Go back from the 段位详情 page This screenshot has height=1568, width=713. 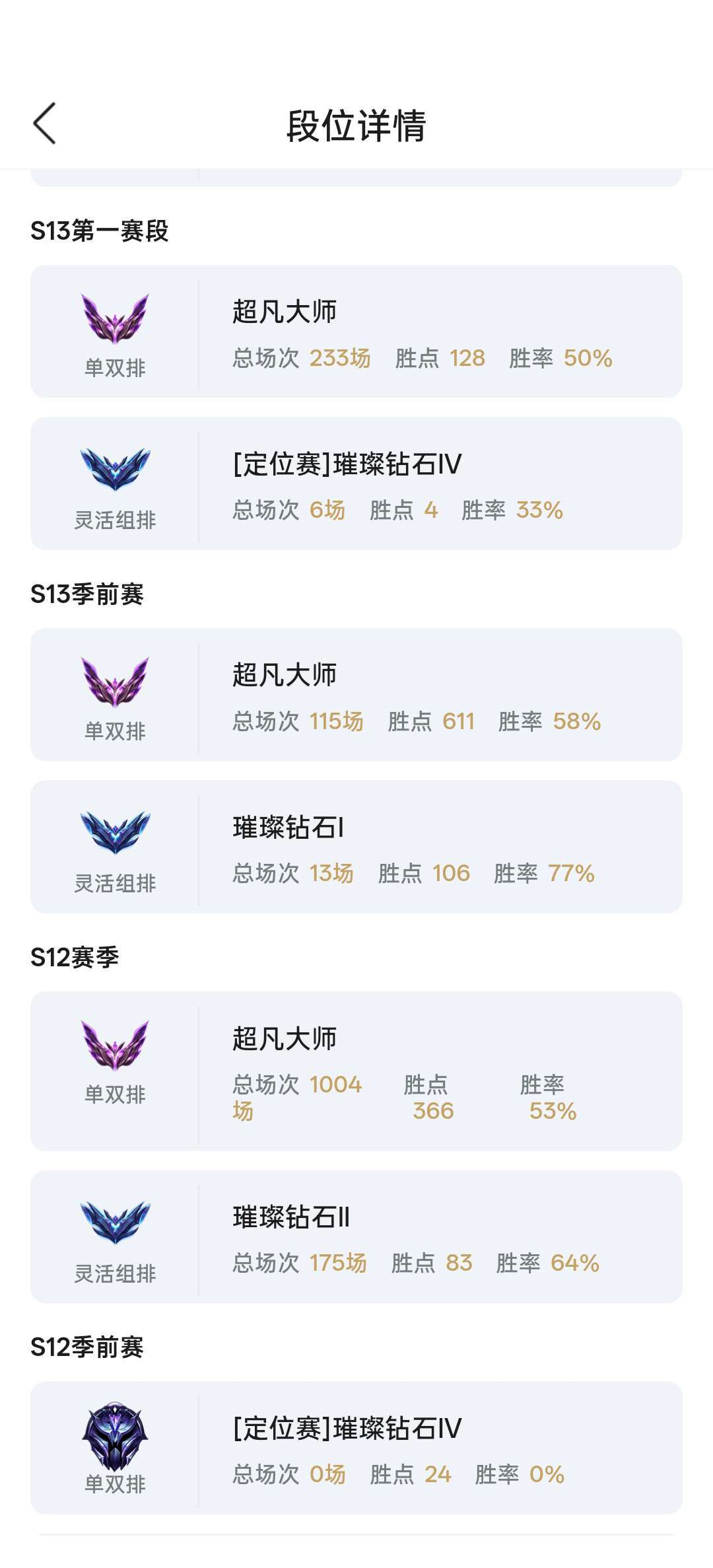44,124
